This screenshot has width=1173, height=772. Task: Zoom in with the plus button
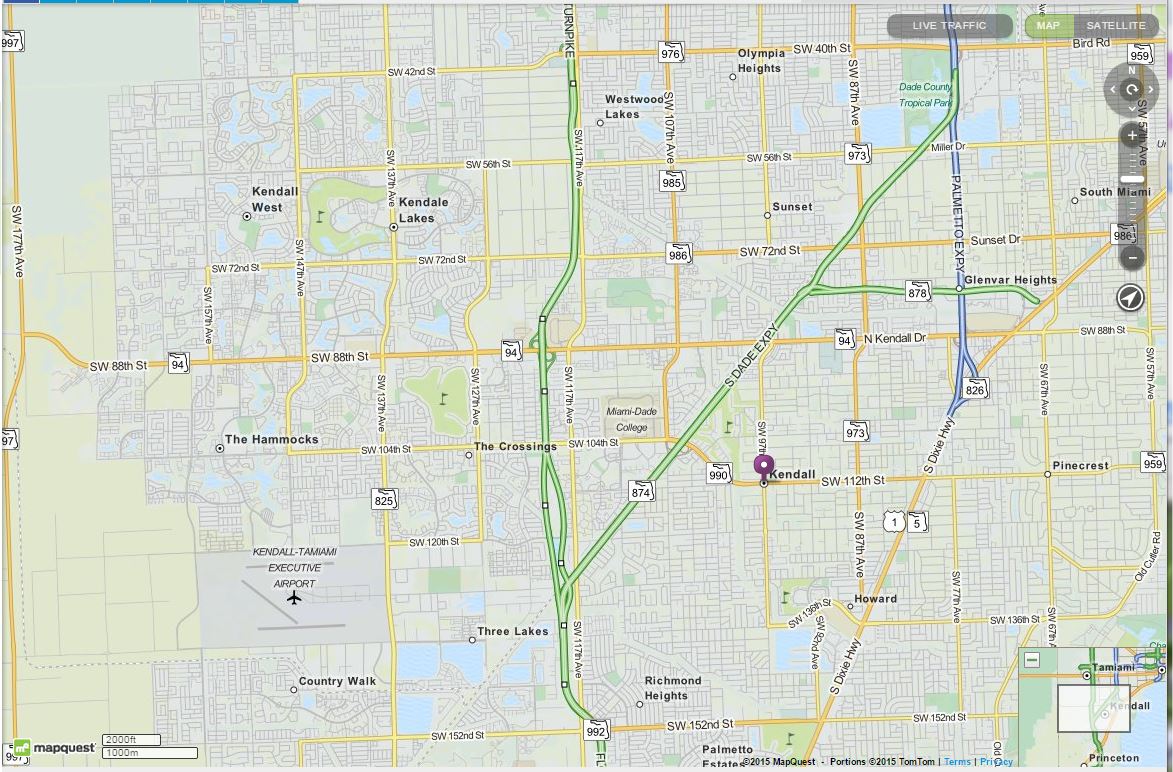pos(1132,135)
